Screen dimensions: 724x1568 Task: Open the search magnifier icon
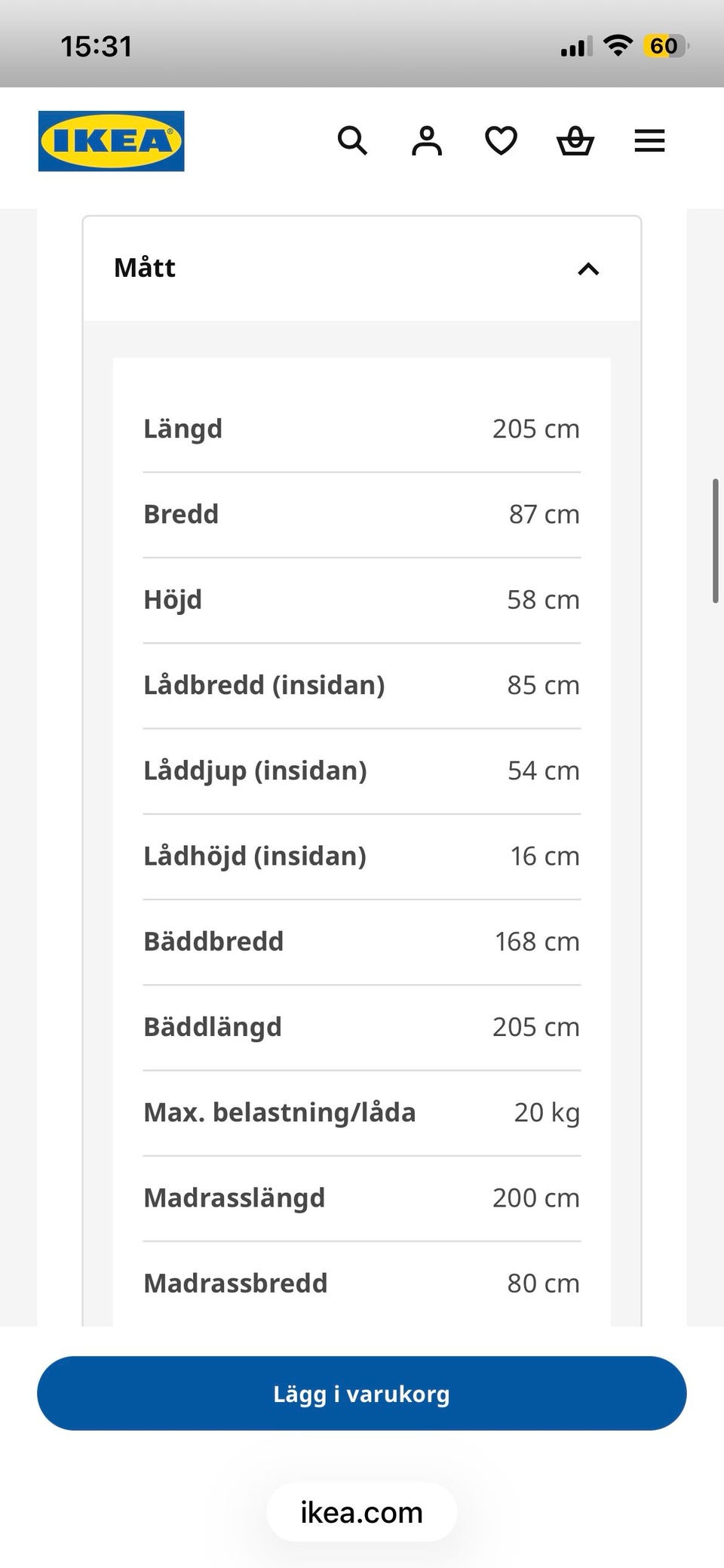[x=352, y=140]
